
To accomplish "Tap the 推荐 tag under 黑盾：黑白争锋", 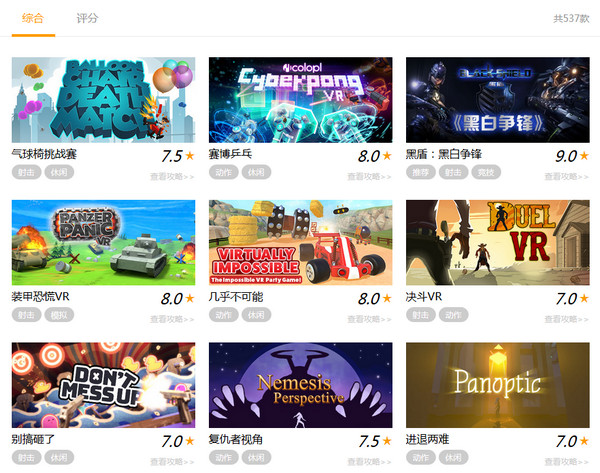I will pyautogui.click(x=420, y=172).
